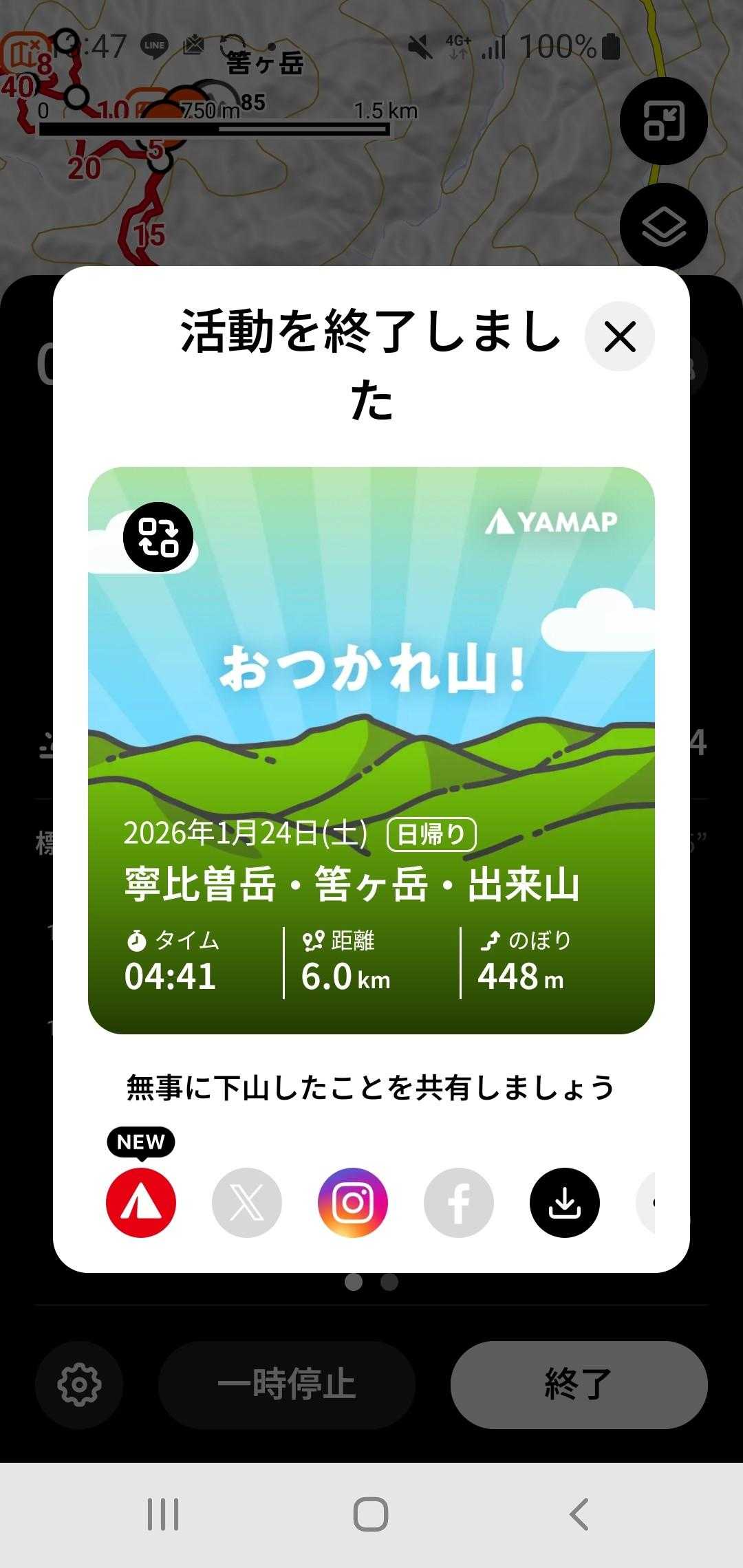Download the activity card image
743x1568 pixels.
pyautogui.click(x=565, y=1203)
